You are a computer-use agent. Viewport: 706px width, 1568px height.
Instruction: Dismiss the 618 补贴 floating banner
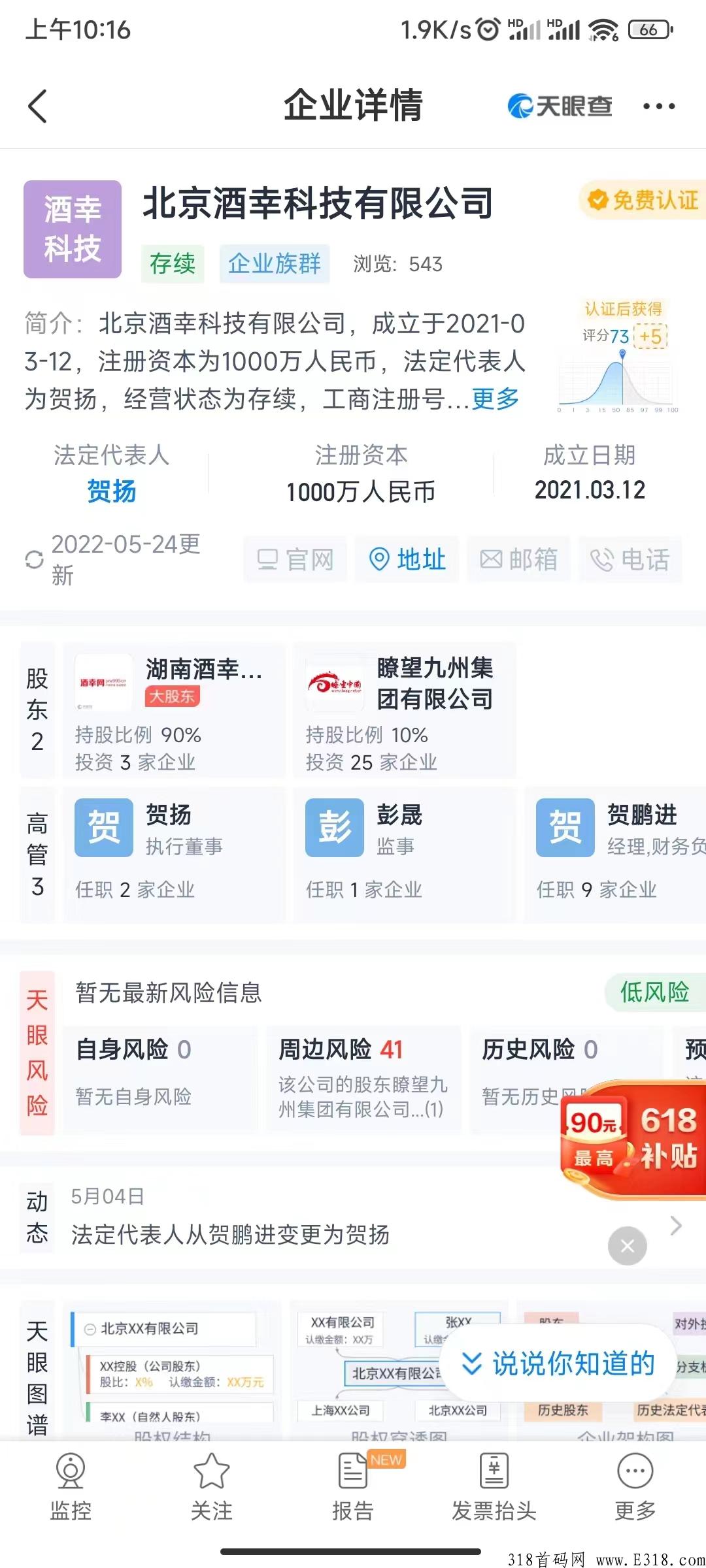coord(628,1246)
